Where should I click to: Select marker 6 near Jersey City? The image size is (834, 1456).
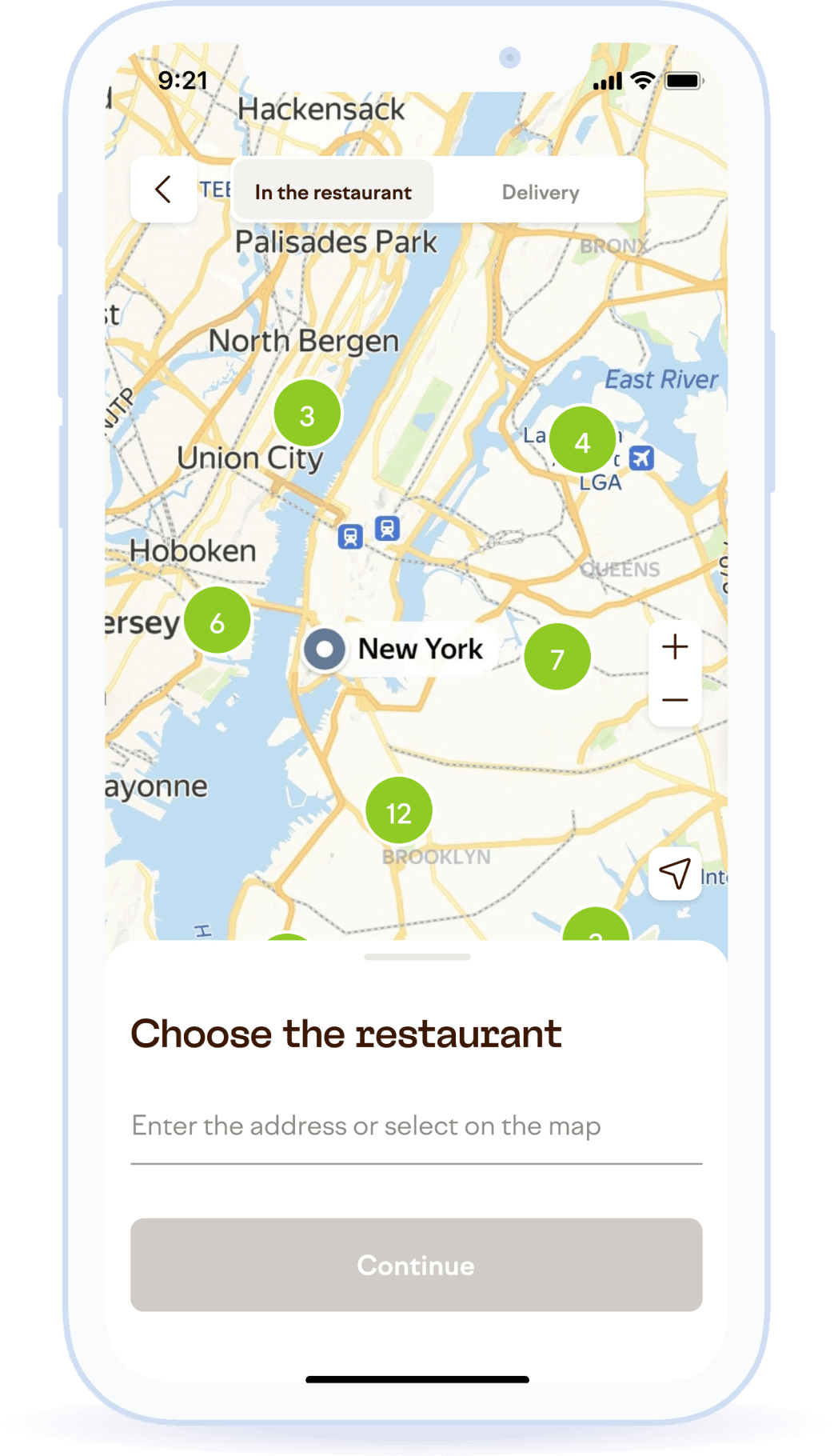click(x=216, y=622)
